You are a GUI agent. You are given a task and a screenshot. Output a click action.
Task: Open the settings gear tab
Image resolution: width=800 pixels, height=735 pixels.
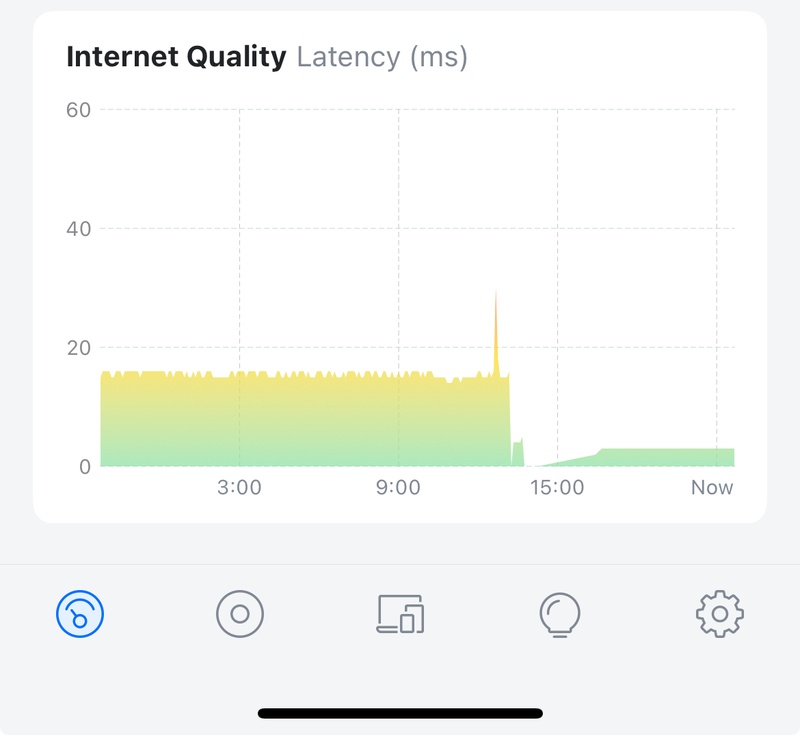[x=720, y=613]
